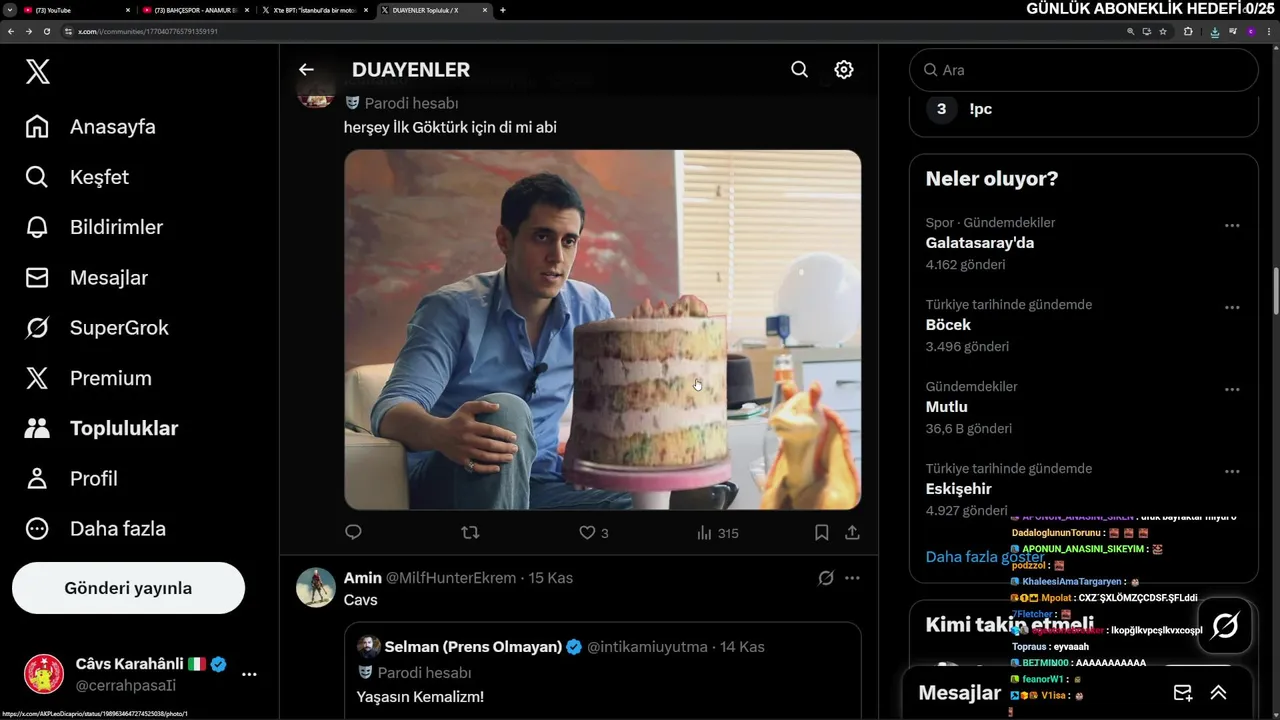Search within the DUAYENLER community
Screen dimensions: 1280x720
799,70
